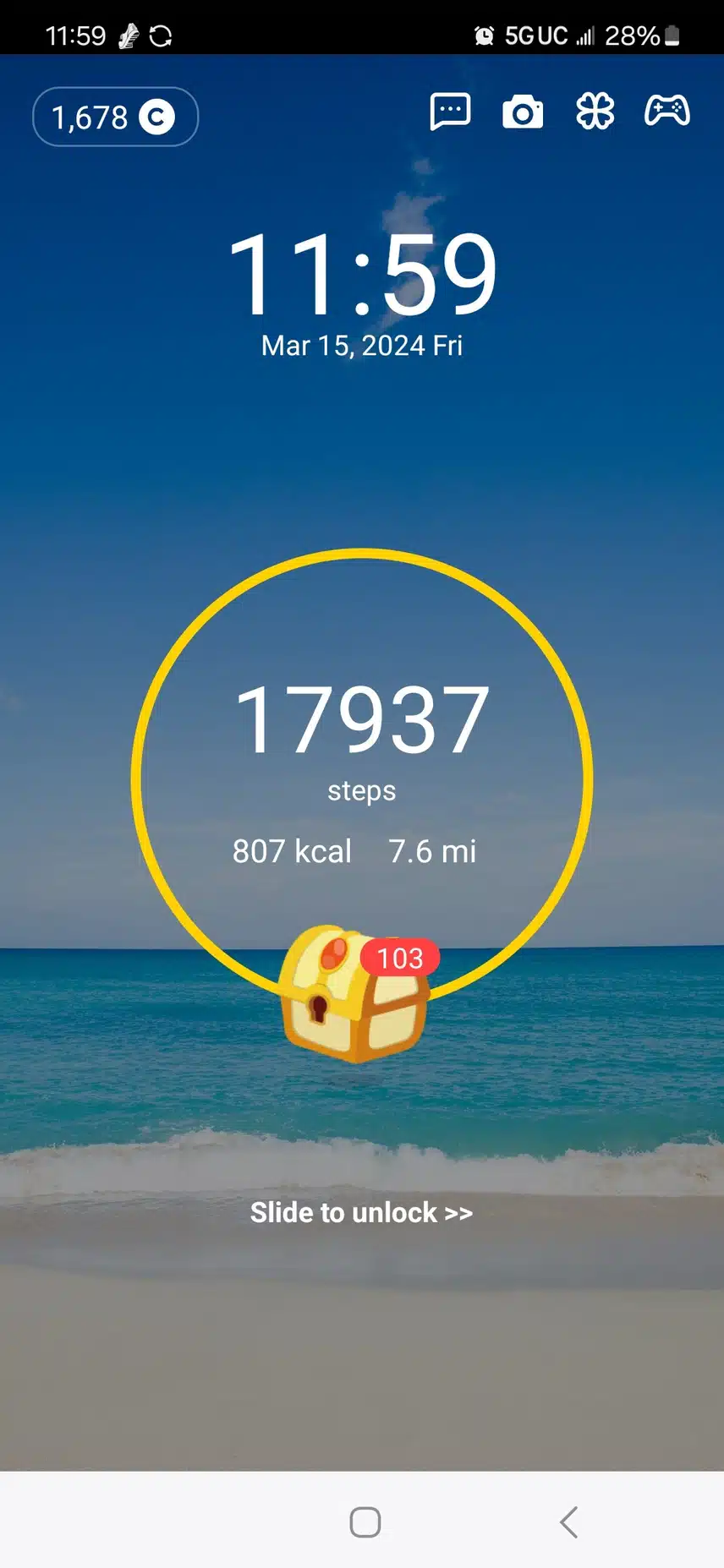The width and height of the screenshot is (724, 1568).
Task: Tap the clover flower icon
Action: [x=595, y=112]
